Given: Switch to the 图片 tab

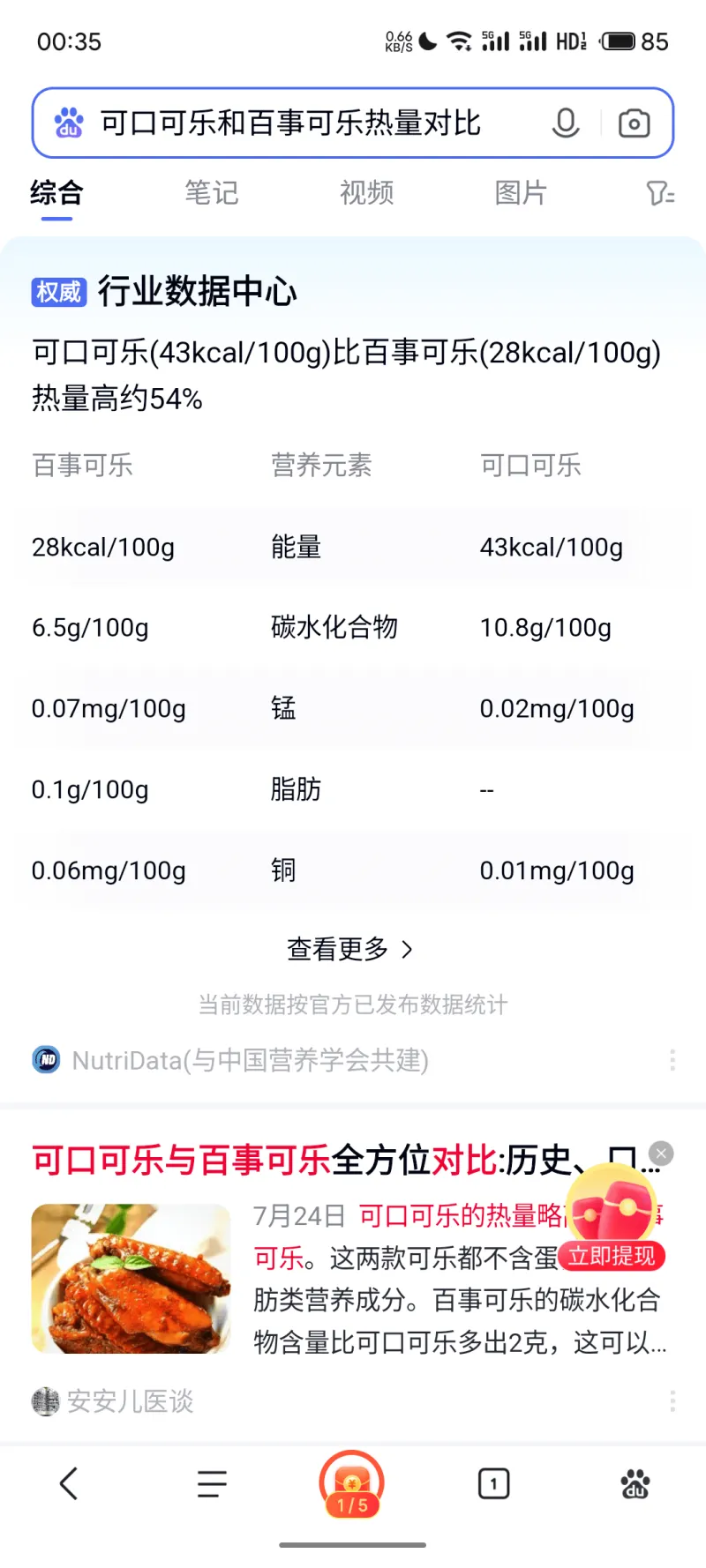Looking at the screenshot, I should pos(521,192).
